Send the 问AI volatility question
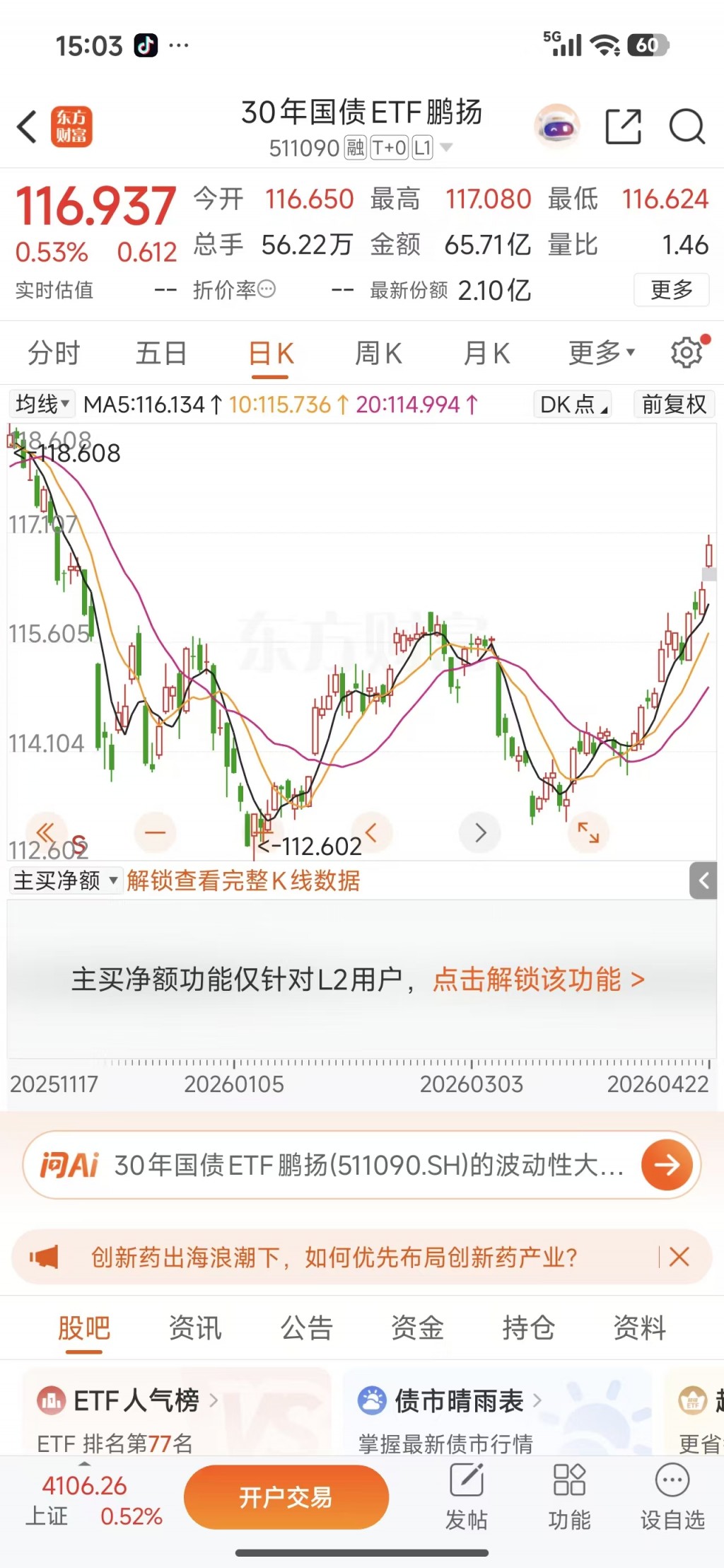724x1568 pixels. coord(666,1165)
